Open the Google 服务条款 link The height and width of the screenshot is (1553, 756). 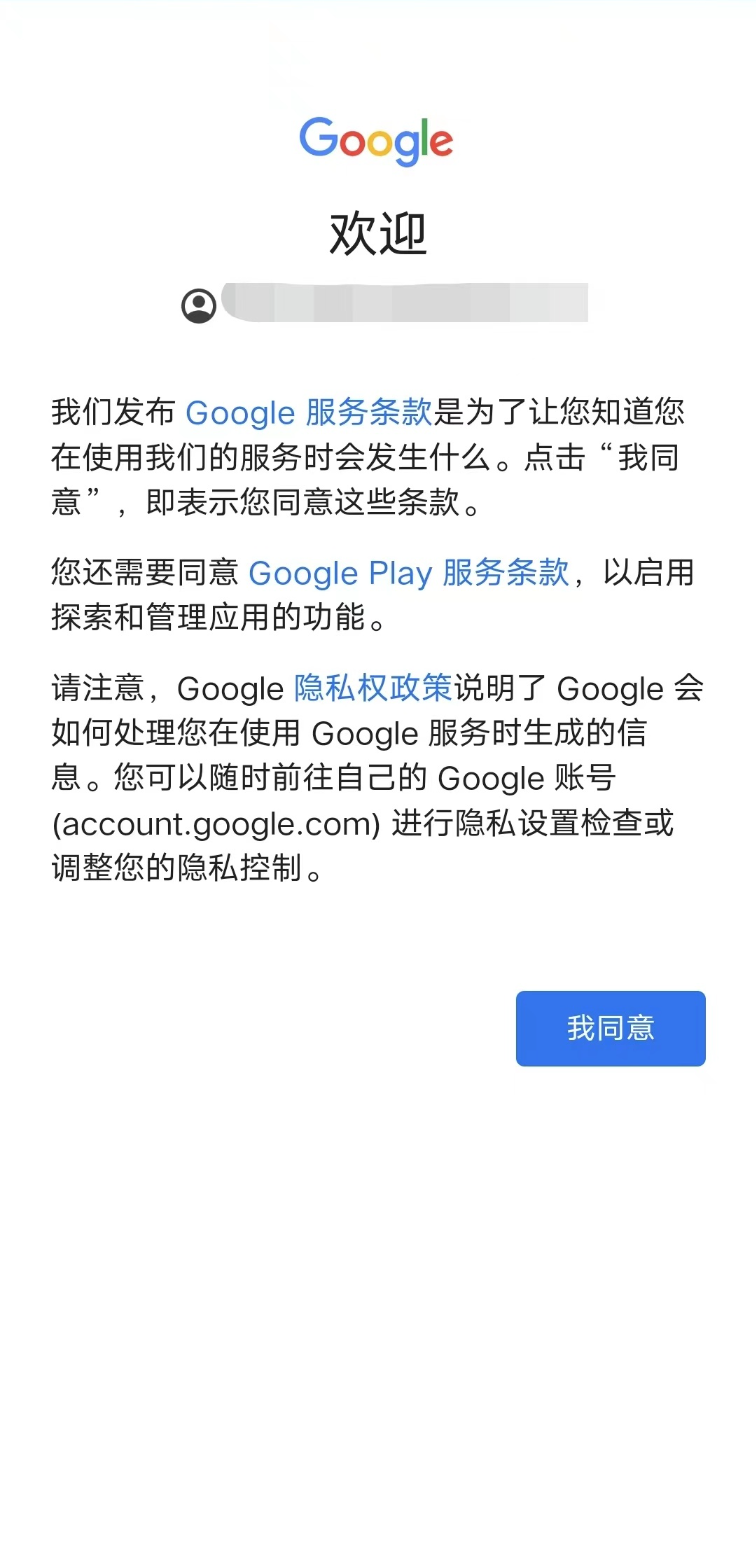click(308, 412)
